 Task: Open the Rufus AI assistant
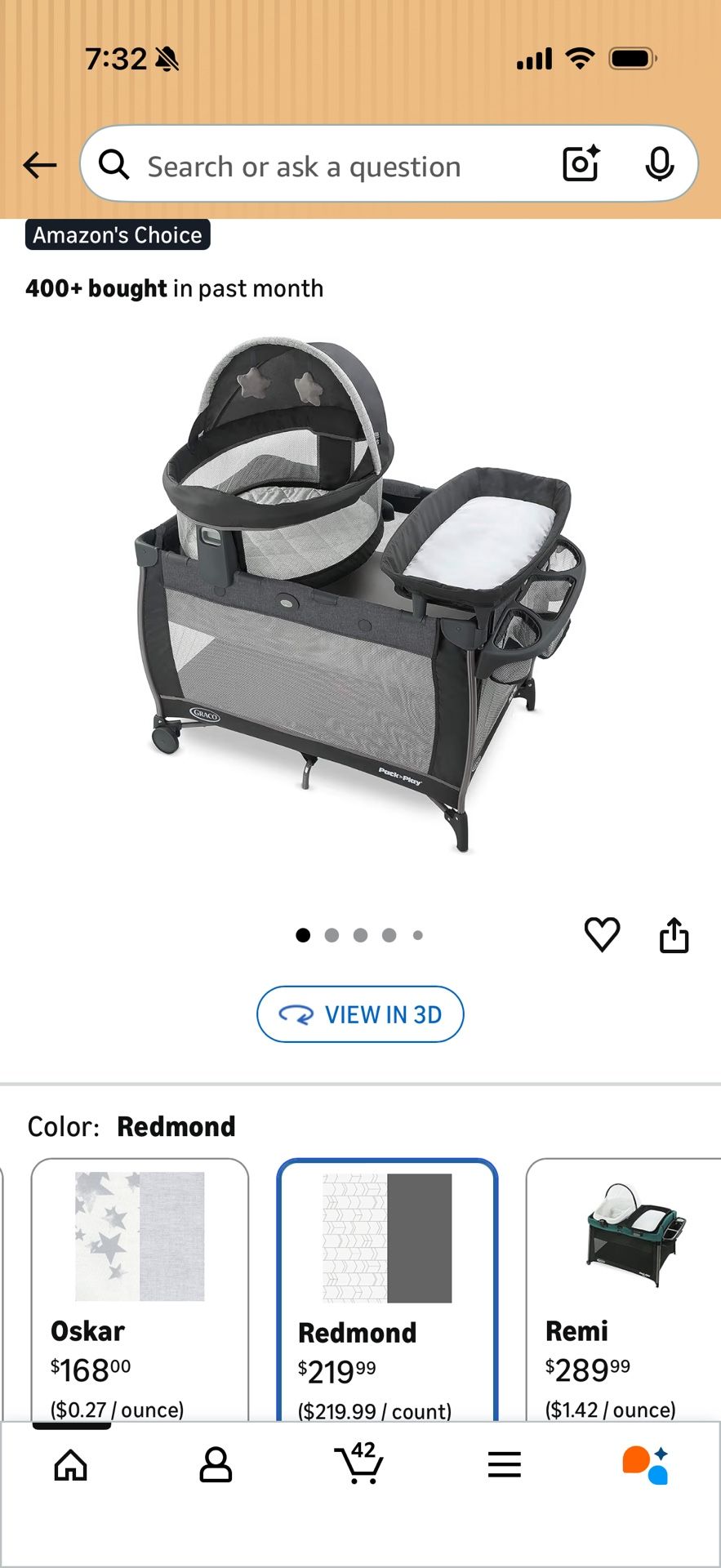(x=645, y=1465)
